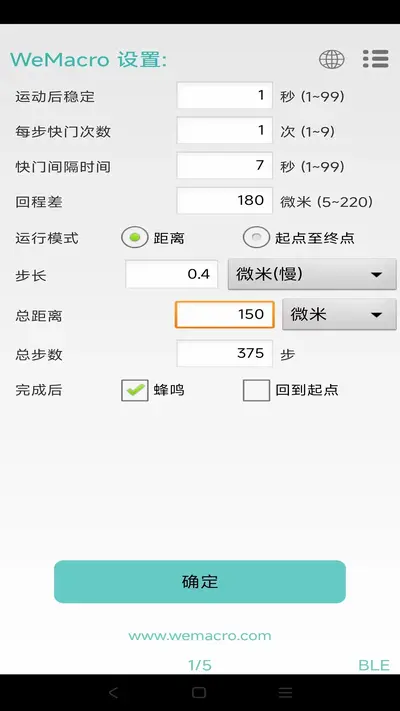This screenshot has height=711, width=400.
Task: Edit the 回程差 micrometer field
Action: coord(224,200)
